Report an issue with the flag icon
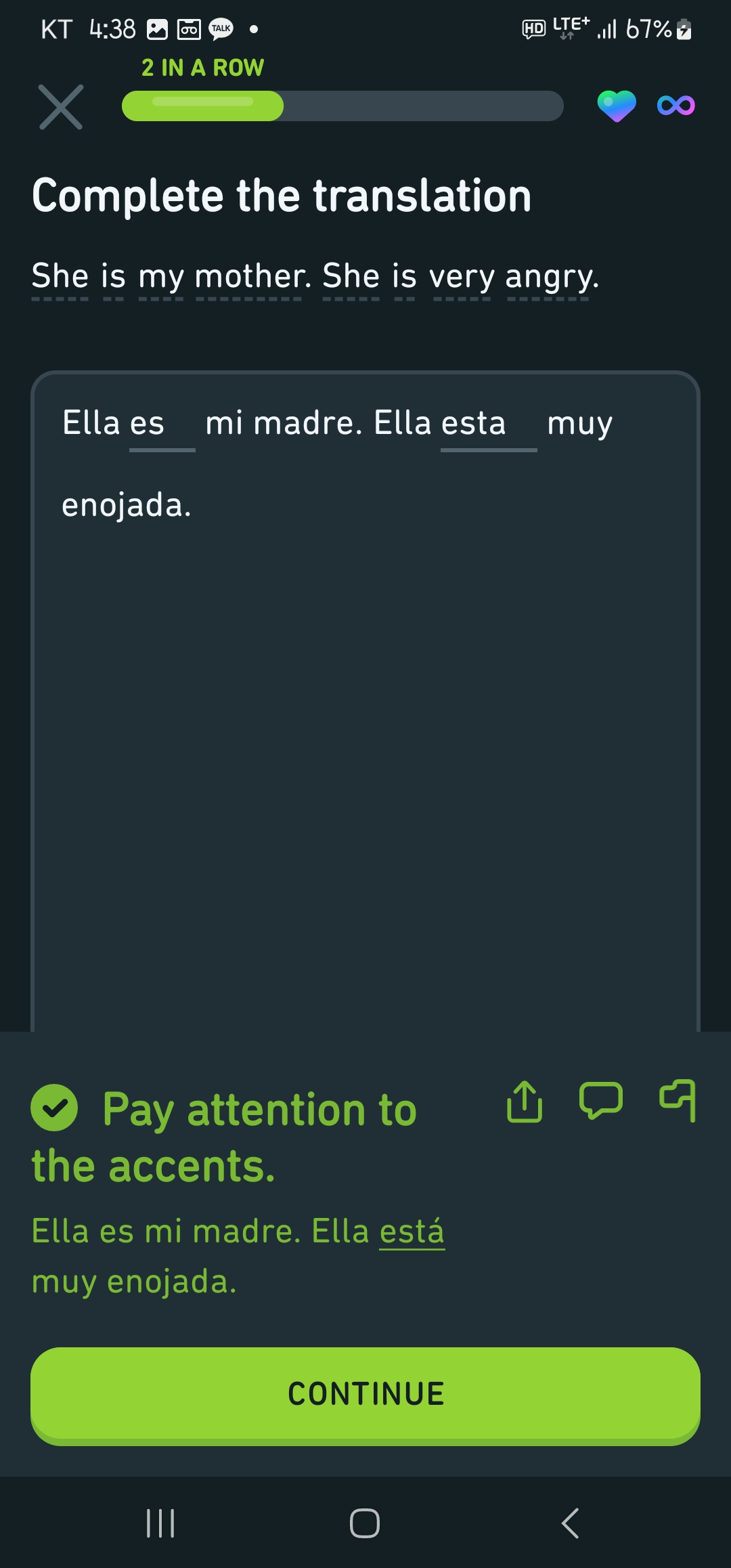731x1568 pixels. pyautogui.click(x=678, y=1100)
